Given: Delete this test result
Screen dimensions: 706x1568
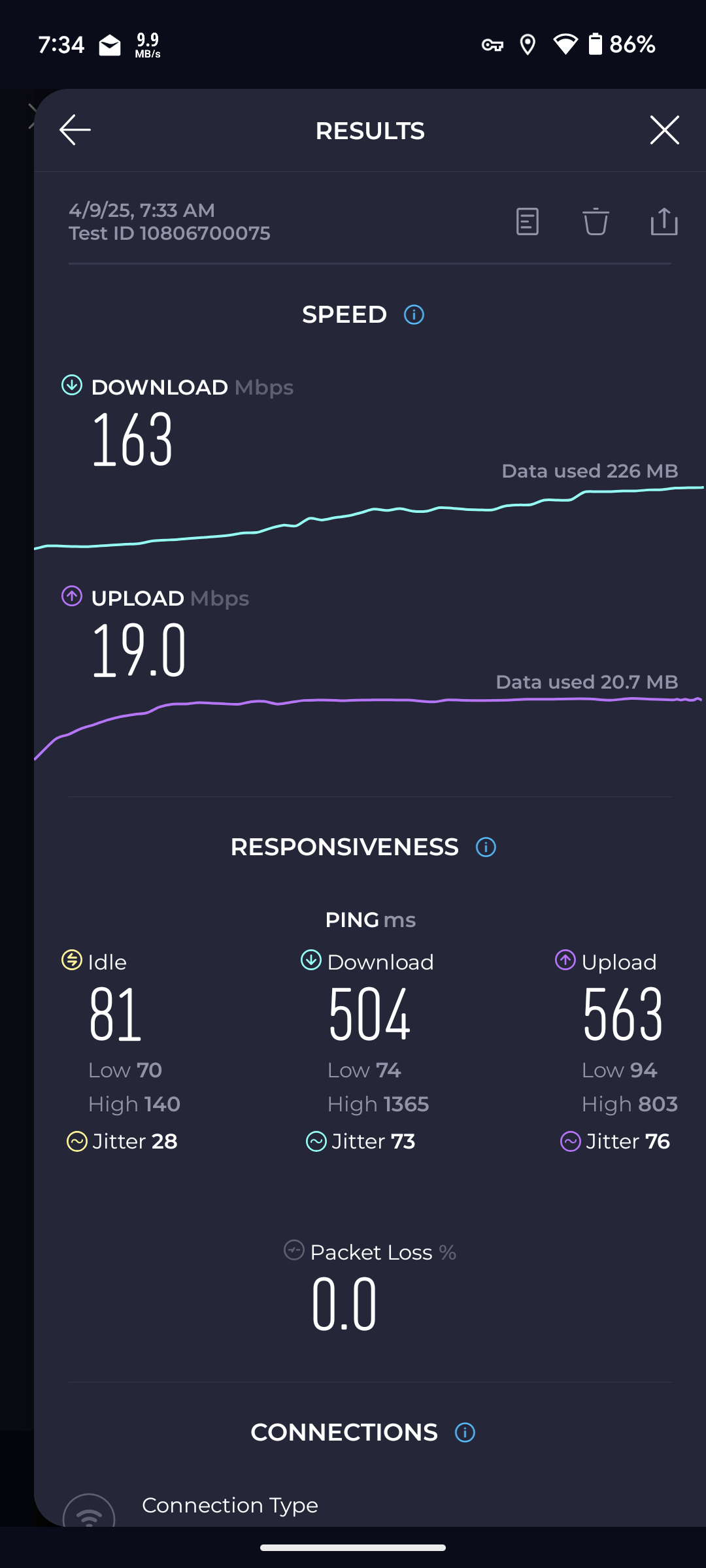Looking at the screenshot, I should coord(596,221).
